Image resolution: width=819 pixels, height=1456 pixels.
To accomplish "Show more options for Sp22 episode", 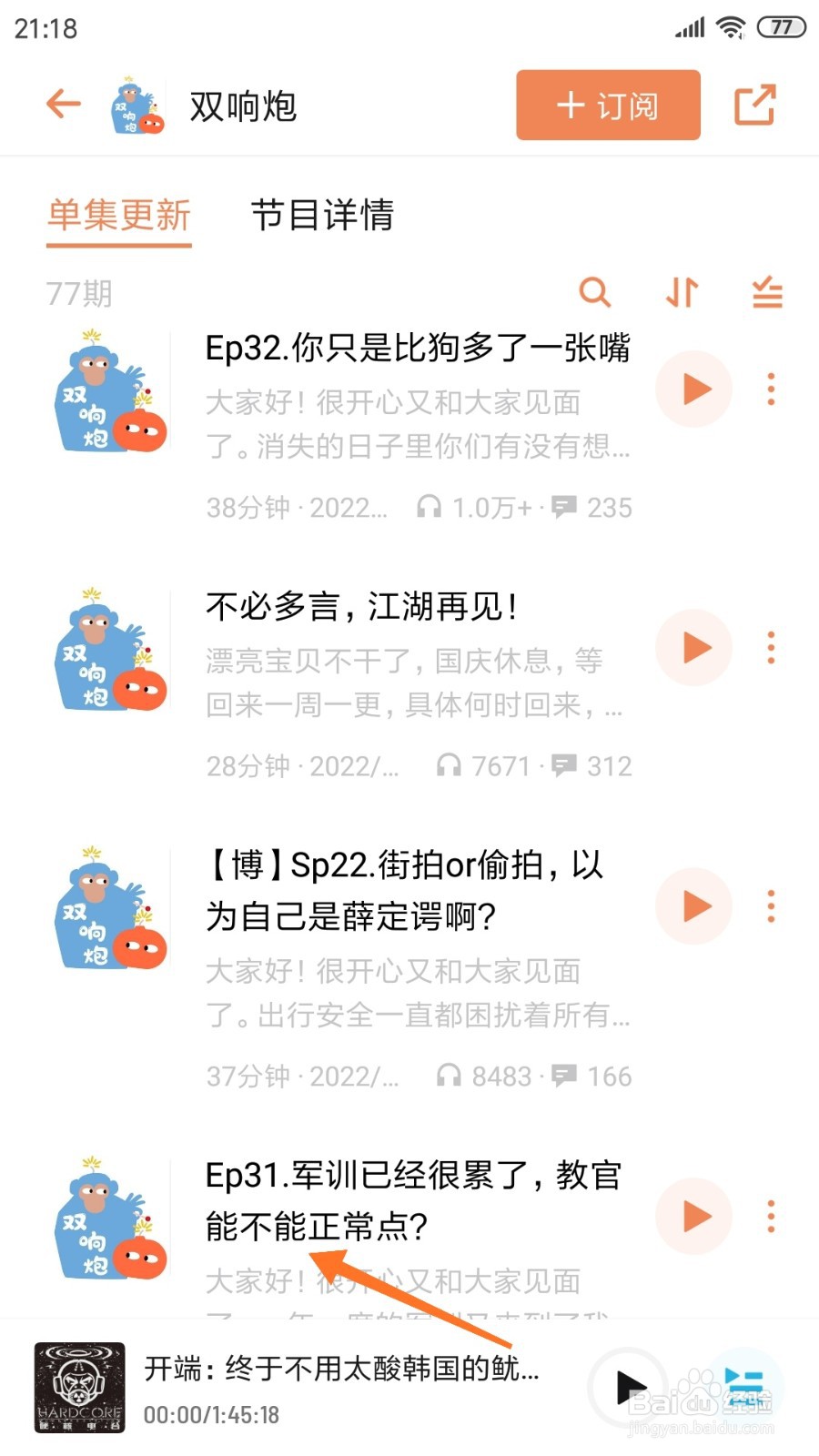I will coord(771,906).
